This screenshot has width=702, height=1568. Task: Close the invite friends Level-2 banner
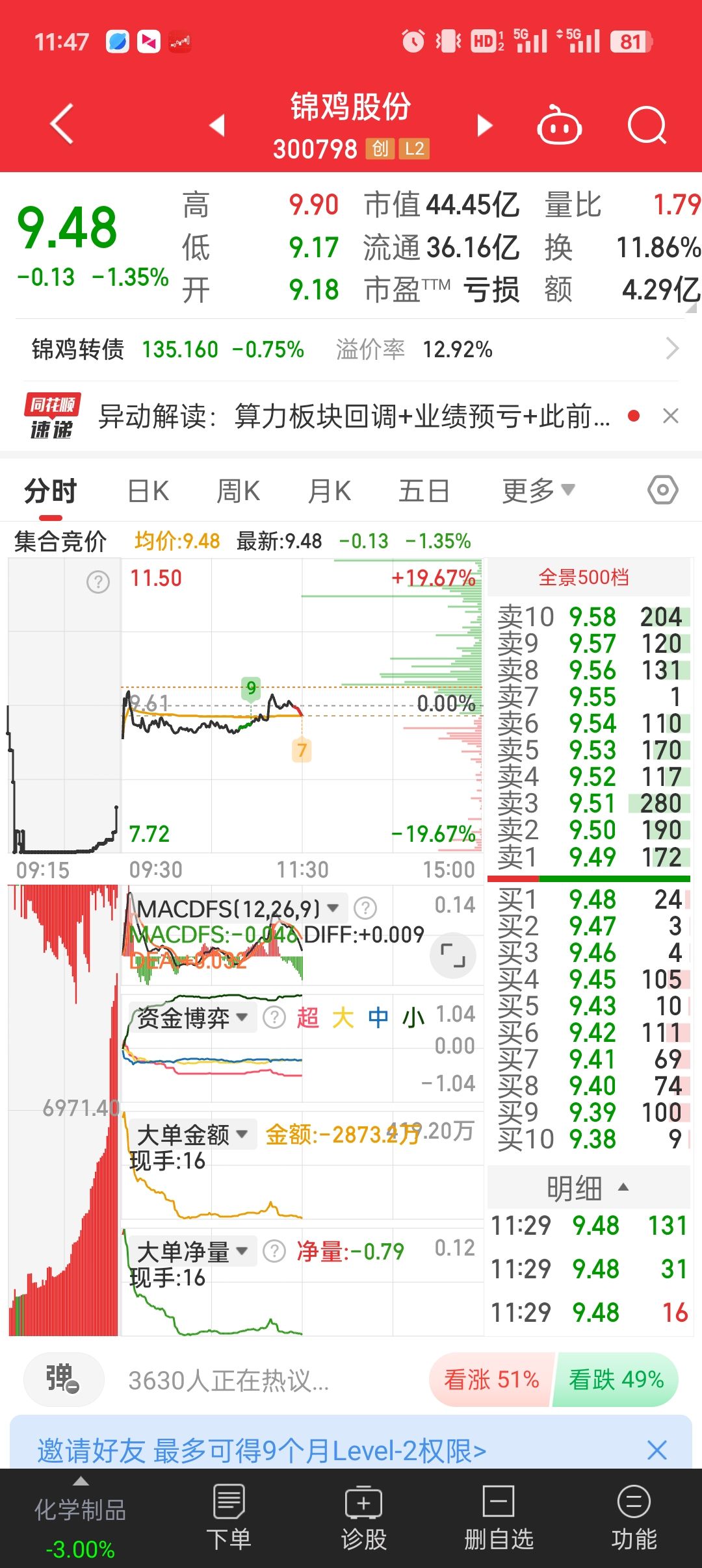657,1450
